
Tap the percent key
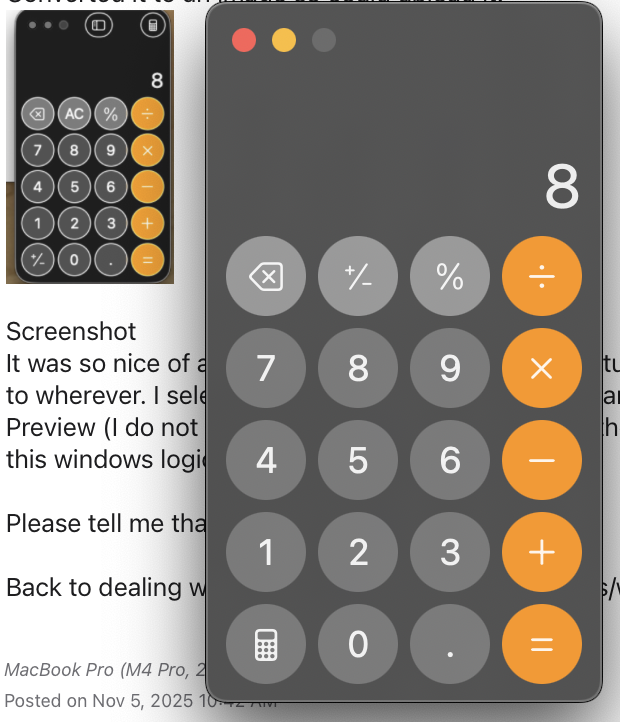pos(450,276)
